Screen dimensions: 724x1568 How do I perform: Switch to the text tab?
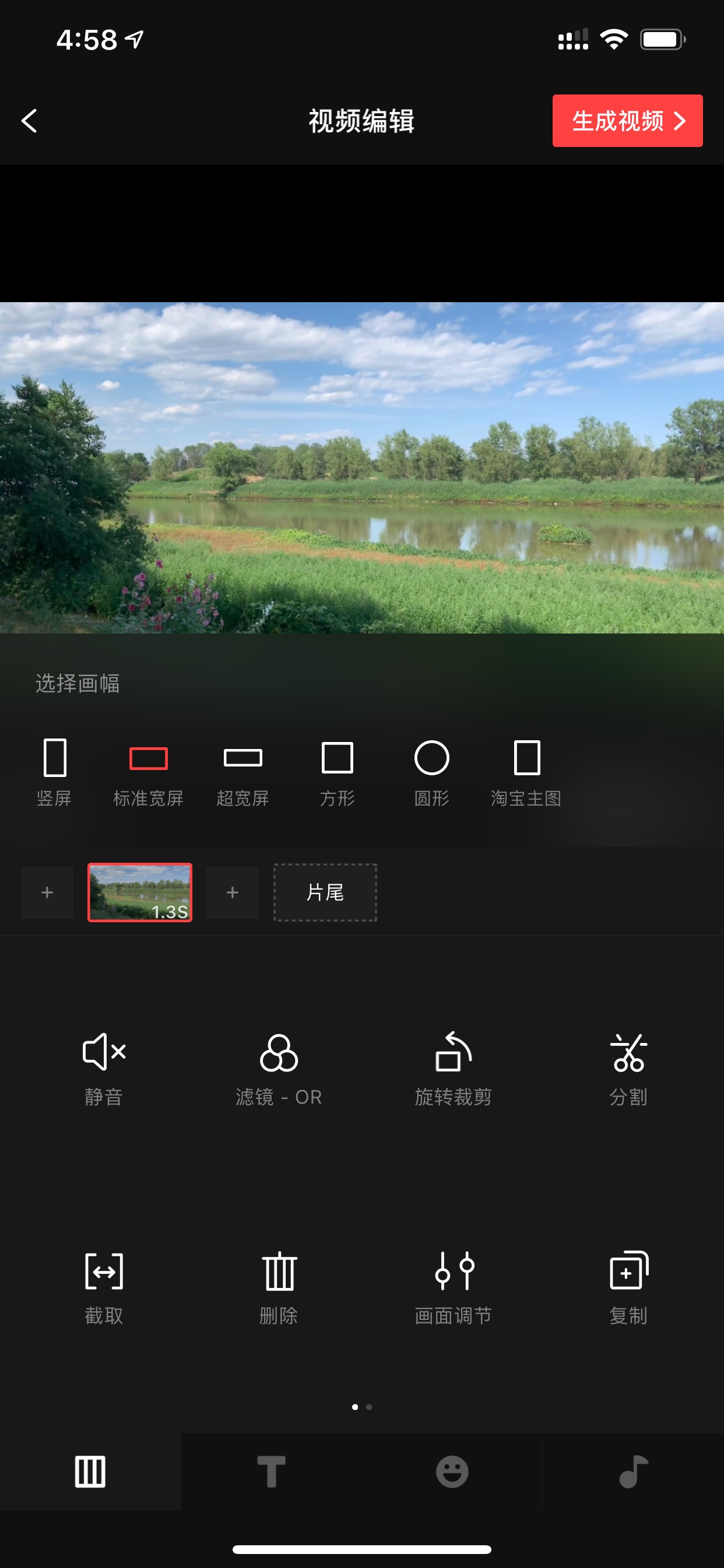pyautogui.click(x=271, y=1471)
